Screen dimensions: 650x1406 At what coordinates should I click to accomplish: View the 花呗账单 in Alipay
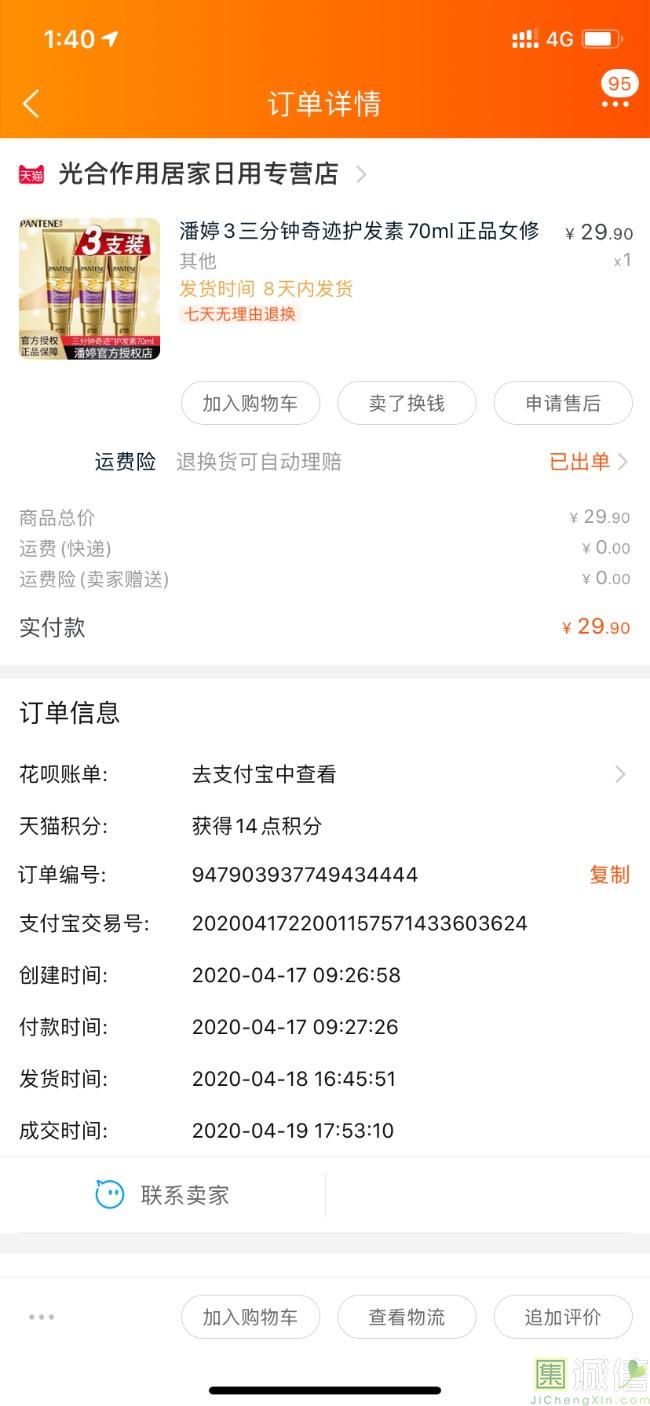click(400, 774)
